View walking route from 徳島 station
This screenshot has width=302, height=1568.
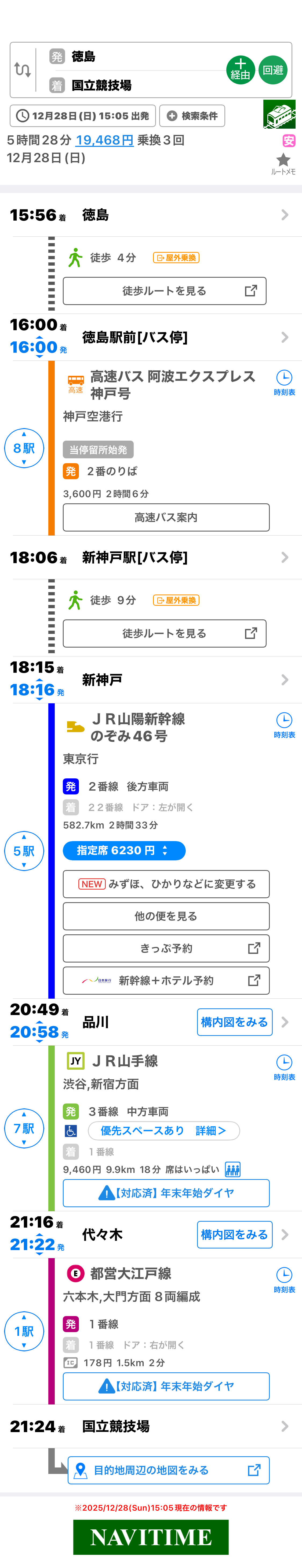pyautogui.click(x=165, y=291)
